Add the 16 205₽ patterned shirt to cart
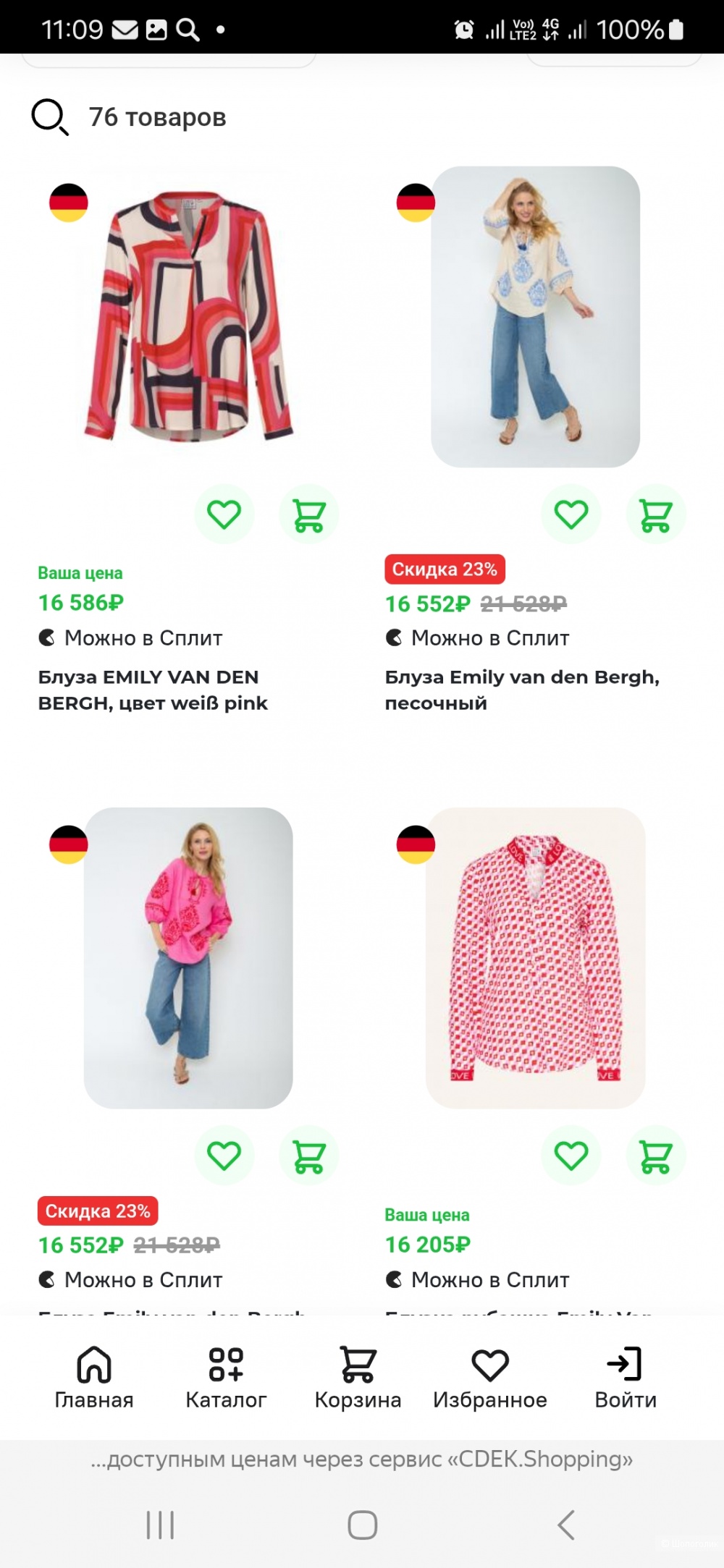724x1568 pixels. [x=656, y=1156]
